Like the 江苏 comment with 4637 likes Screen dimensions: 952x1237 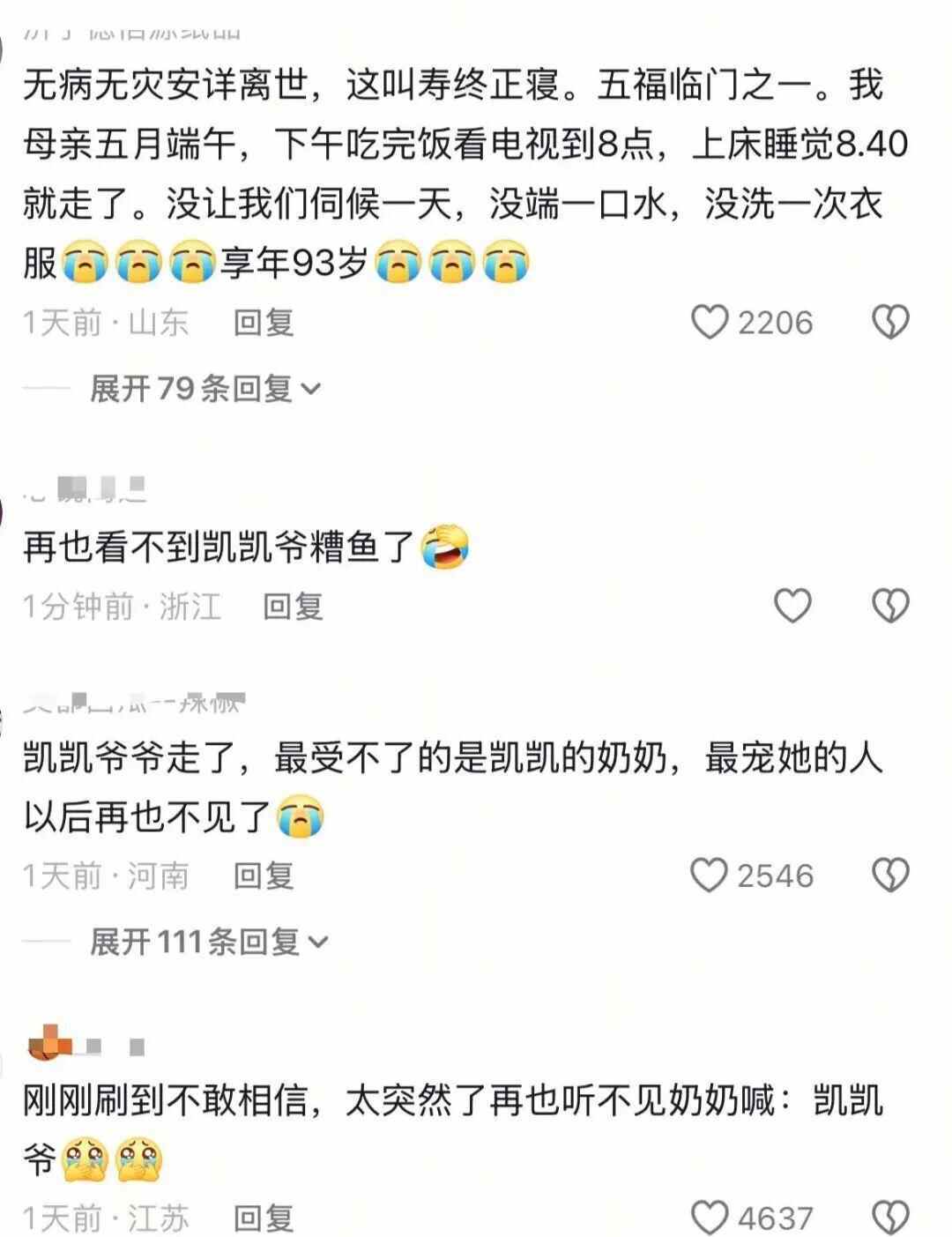(x=710, y=1218)
